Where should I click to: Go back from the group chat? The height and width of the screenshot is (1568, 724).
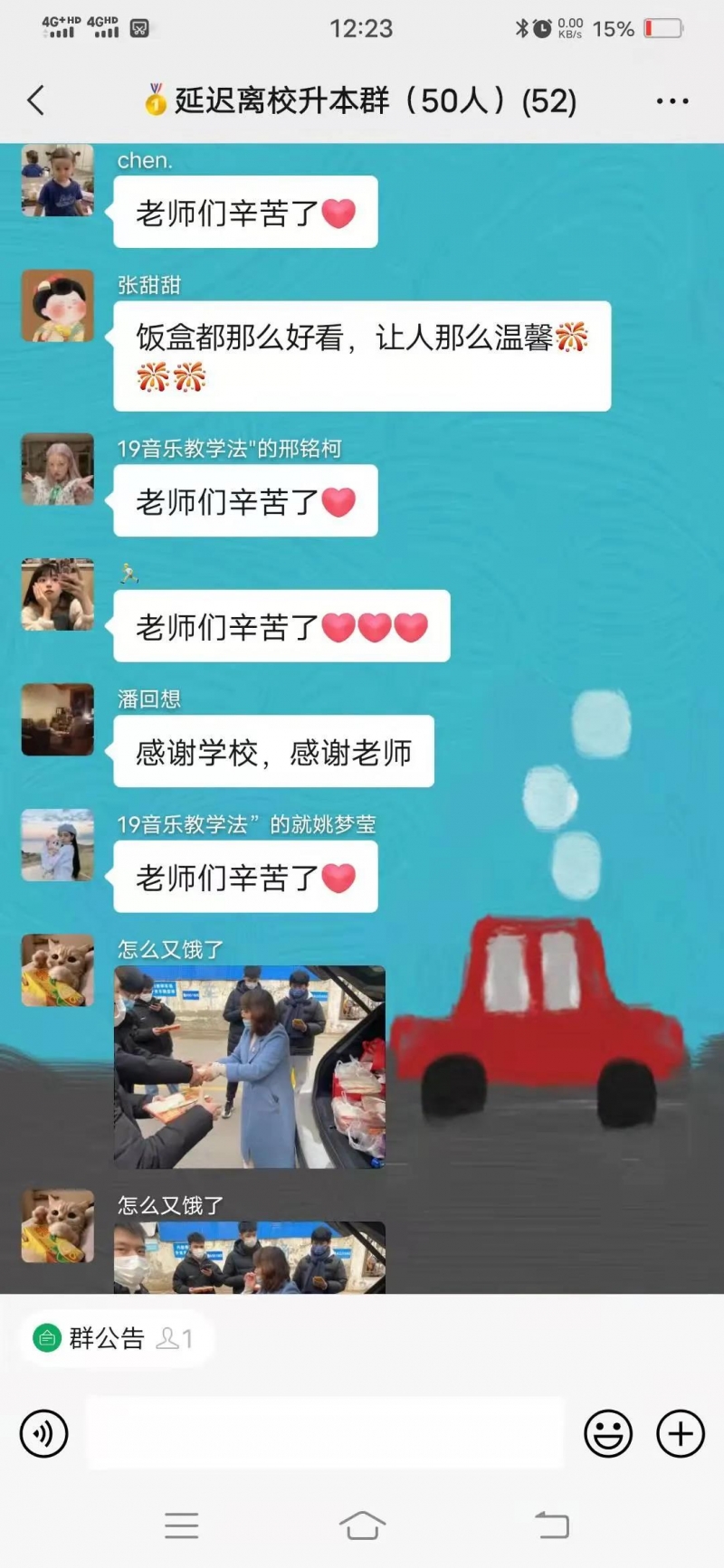click(x=36, y=100)
